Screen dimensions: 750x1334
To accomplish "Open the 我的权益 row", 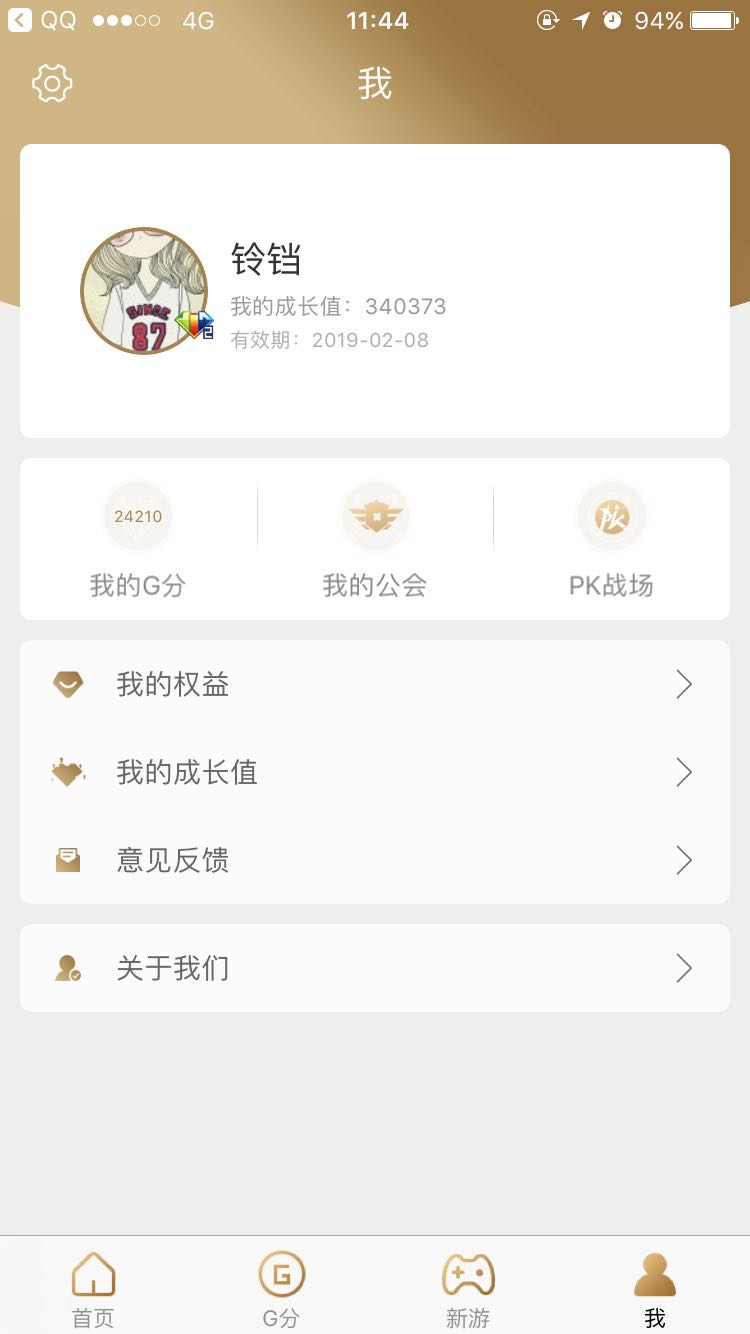I will [x=375, y=684].
